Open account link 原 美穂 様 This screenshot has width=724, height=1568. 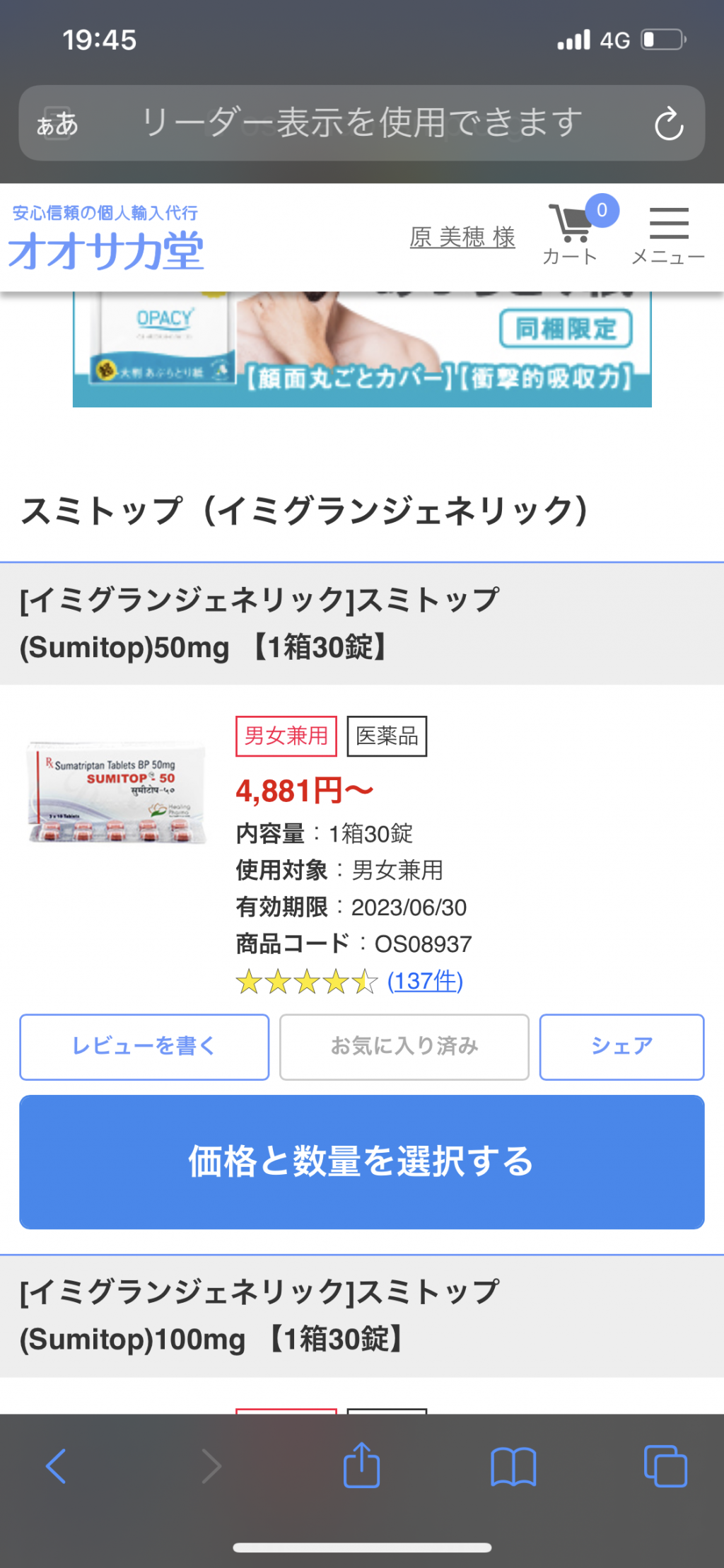tap(462, 238)
